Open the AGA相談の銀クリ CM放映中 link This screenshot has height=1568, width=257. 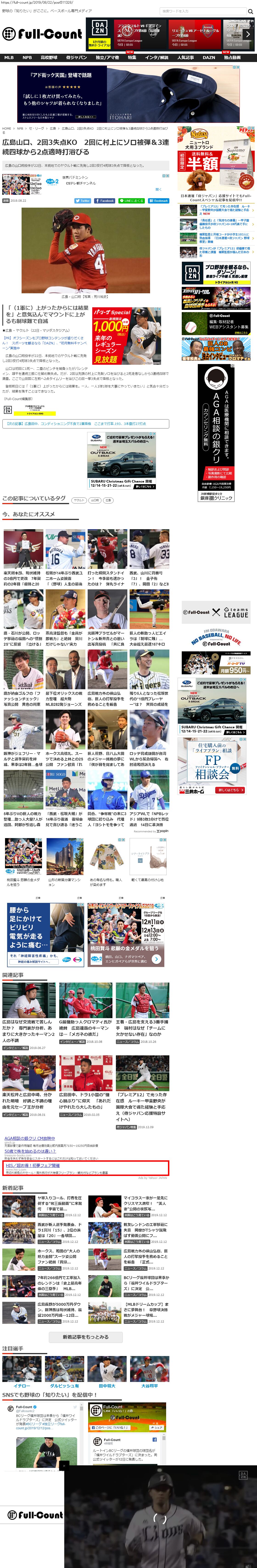tap(30, 1138)
